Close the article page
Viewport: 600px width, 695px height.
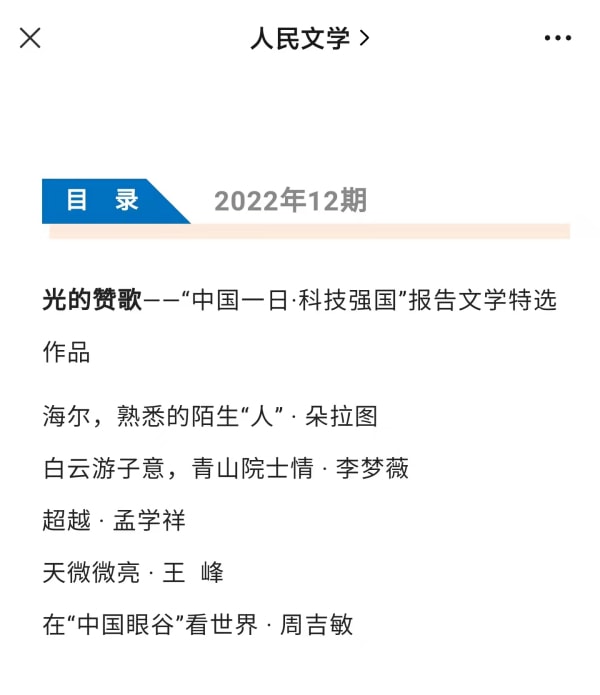30,38
